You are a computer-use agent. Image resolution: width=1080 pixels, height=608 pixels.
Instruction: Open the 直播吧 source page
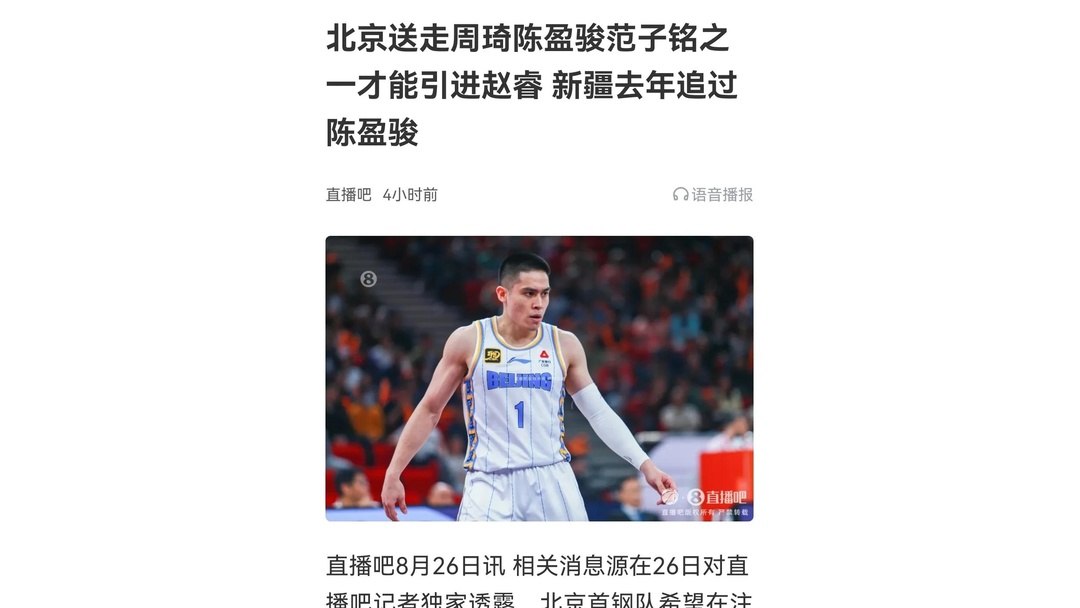pos(348,195)
